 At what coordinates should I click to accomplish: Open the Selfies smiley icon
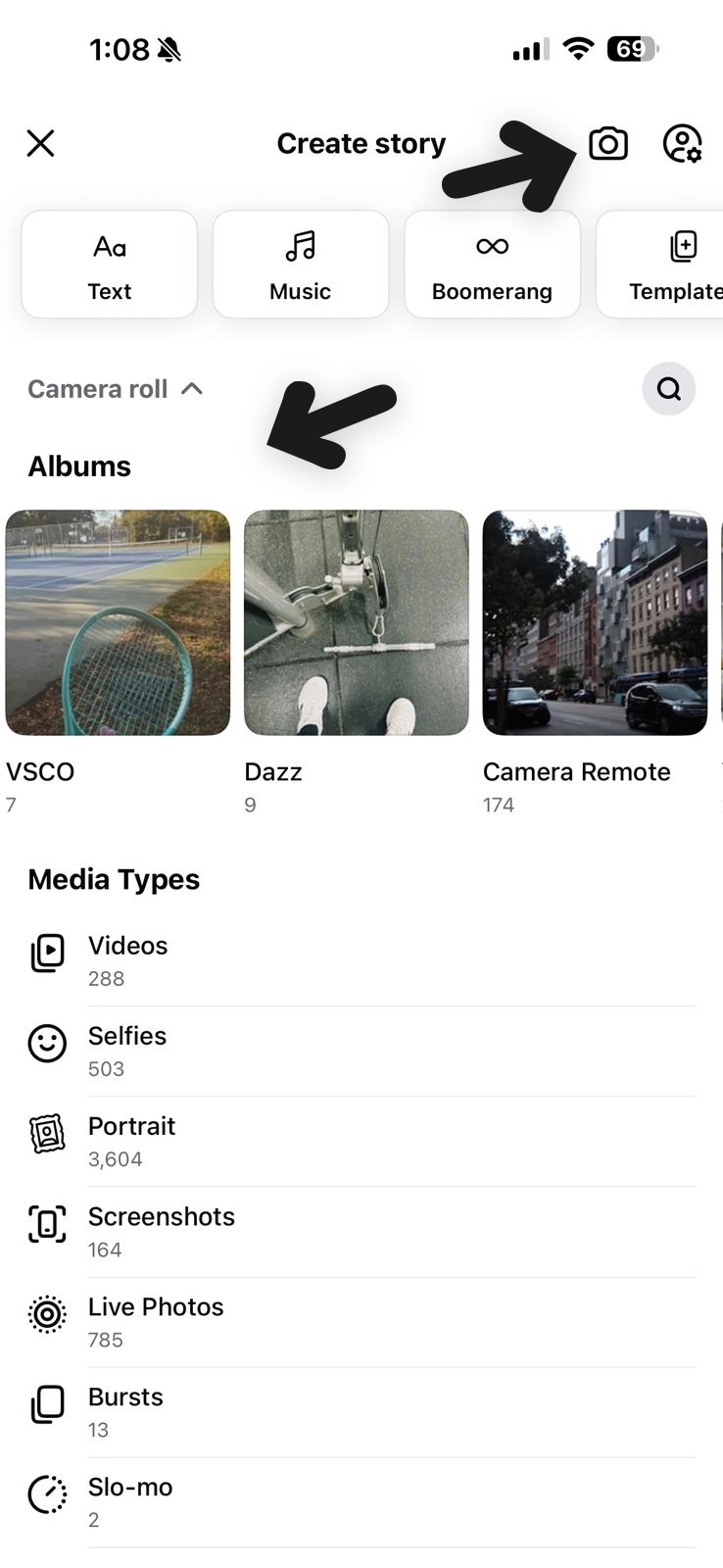coord(46,1043)
